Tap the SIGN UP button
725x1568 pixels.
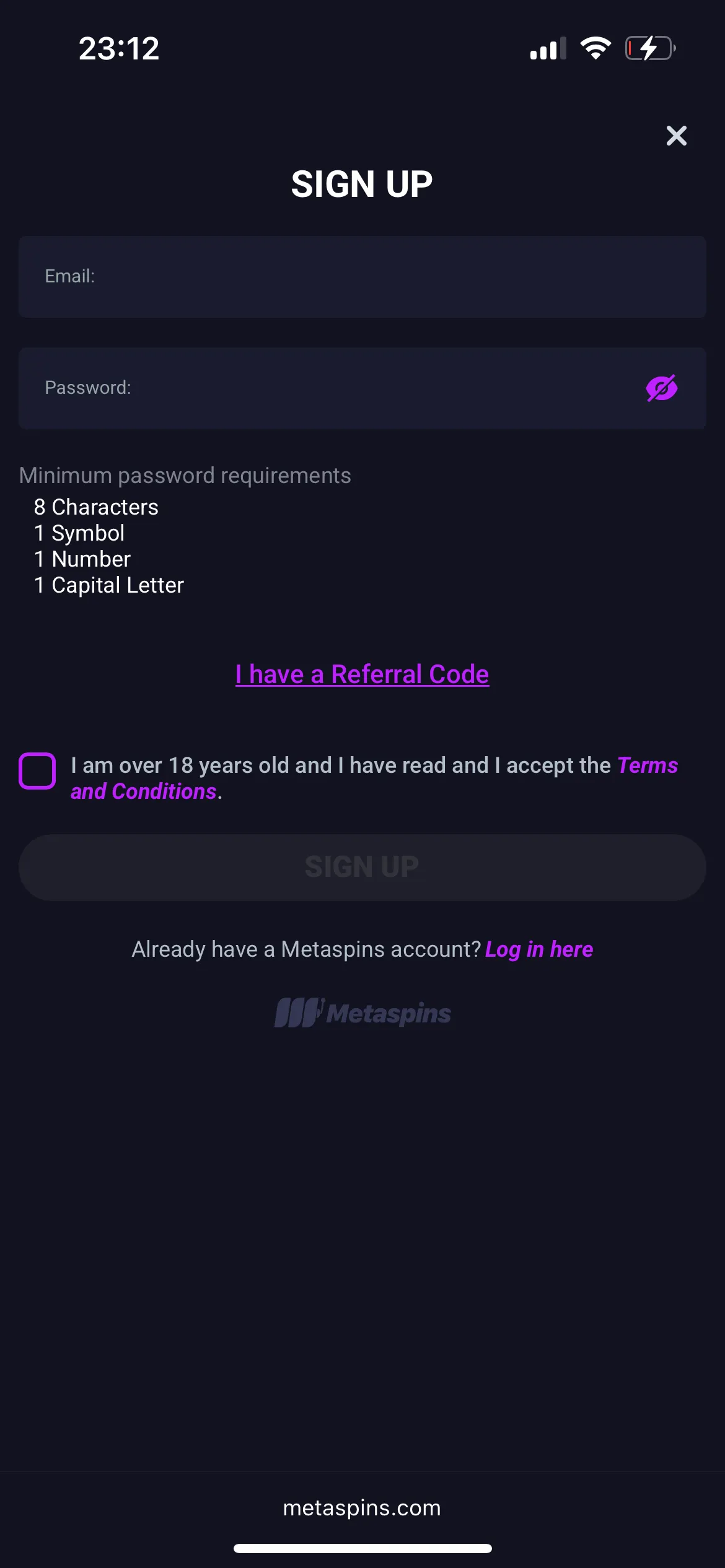362,867
